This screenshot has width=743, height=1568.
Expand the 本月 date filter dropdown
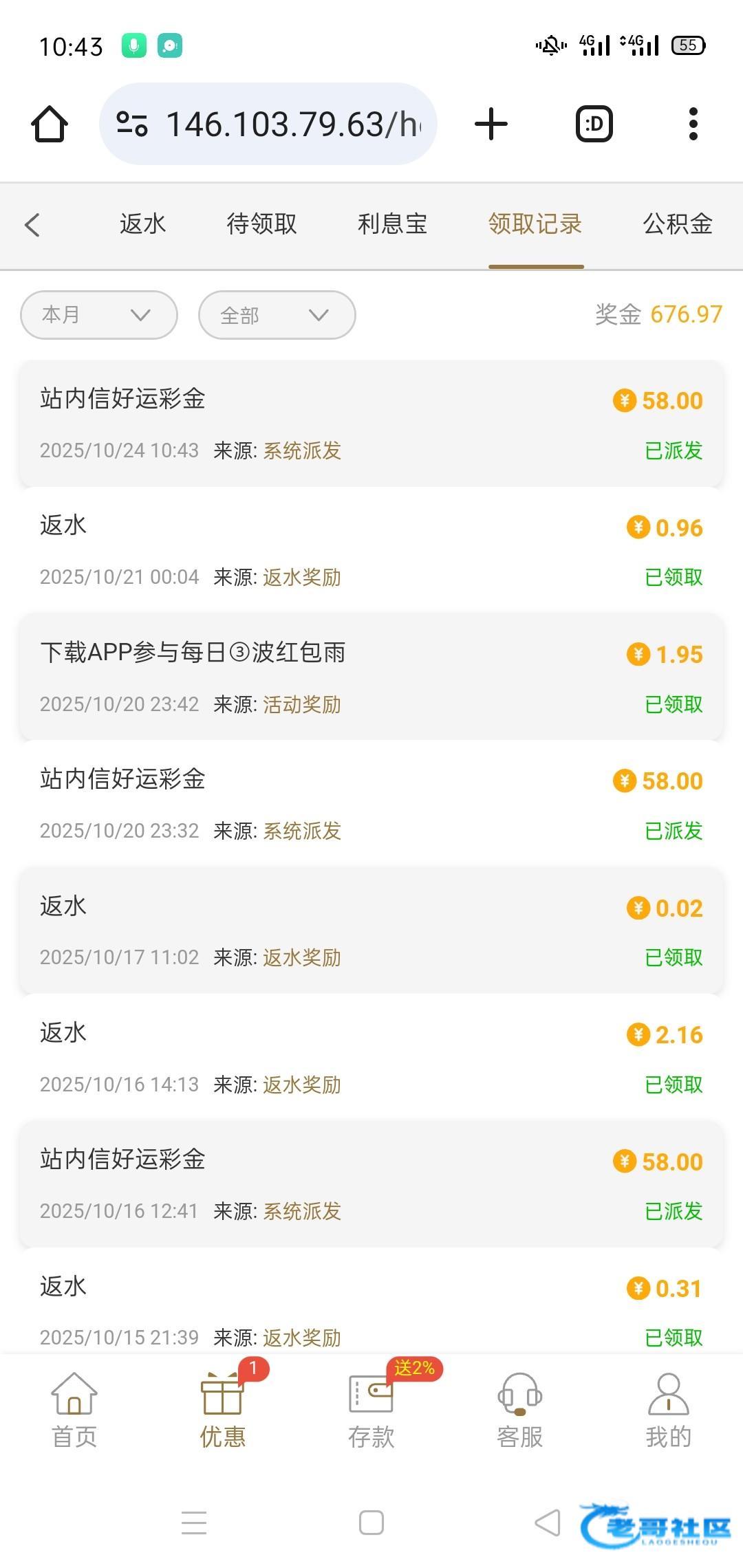(x=99, y=315)
